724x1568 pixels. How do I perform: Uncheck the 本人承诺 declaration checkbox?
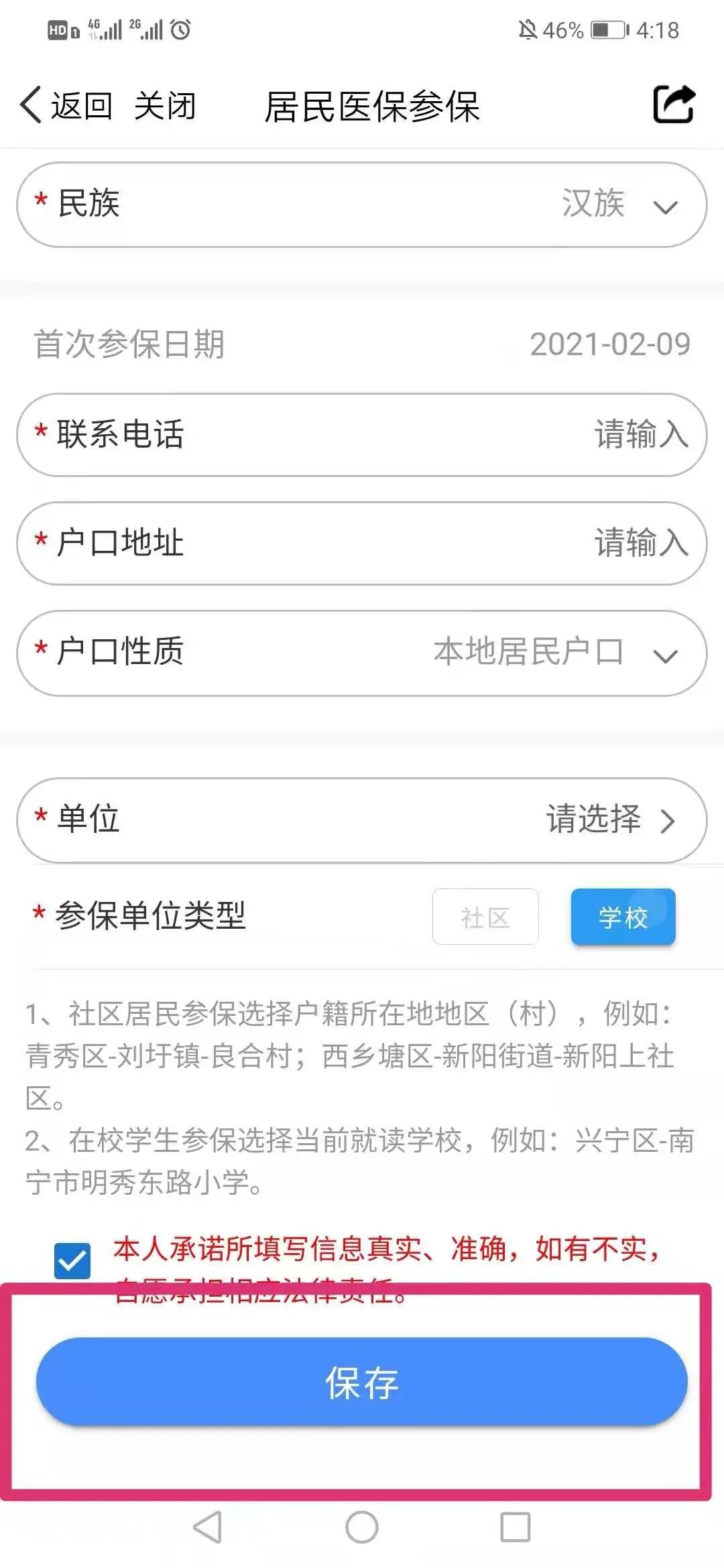[x=72, y=1261]
